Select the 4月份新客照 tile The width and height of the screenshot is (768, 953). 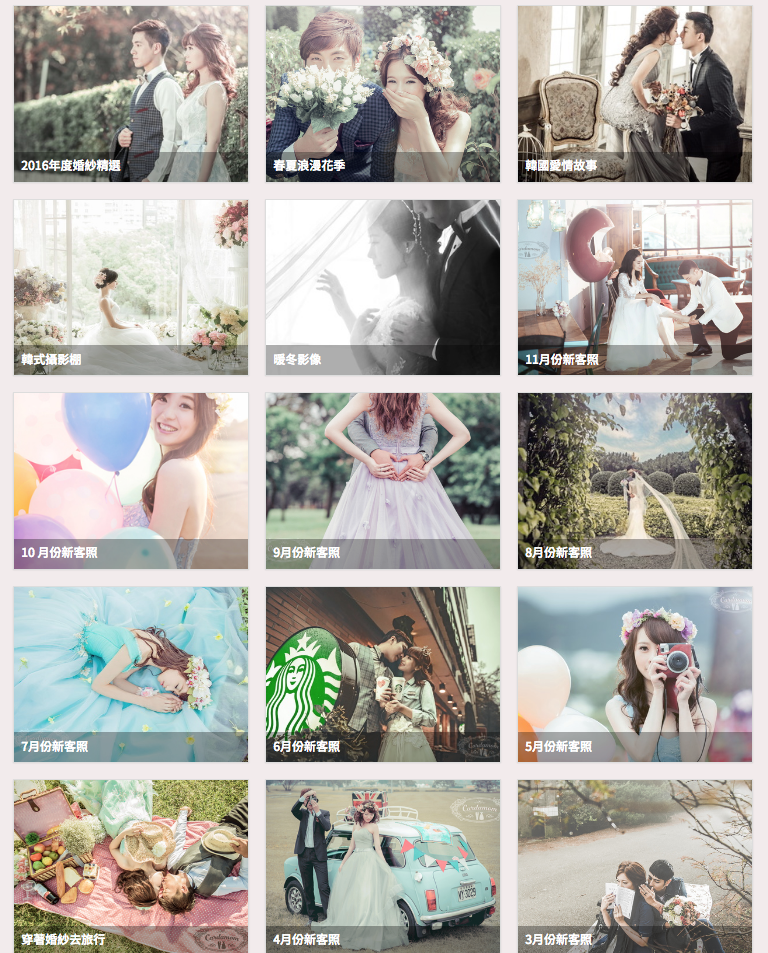coord(382,865)
